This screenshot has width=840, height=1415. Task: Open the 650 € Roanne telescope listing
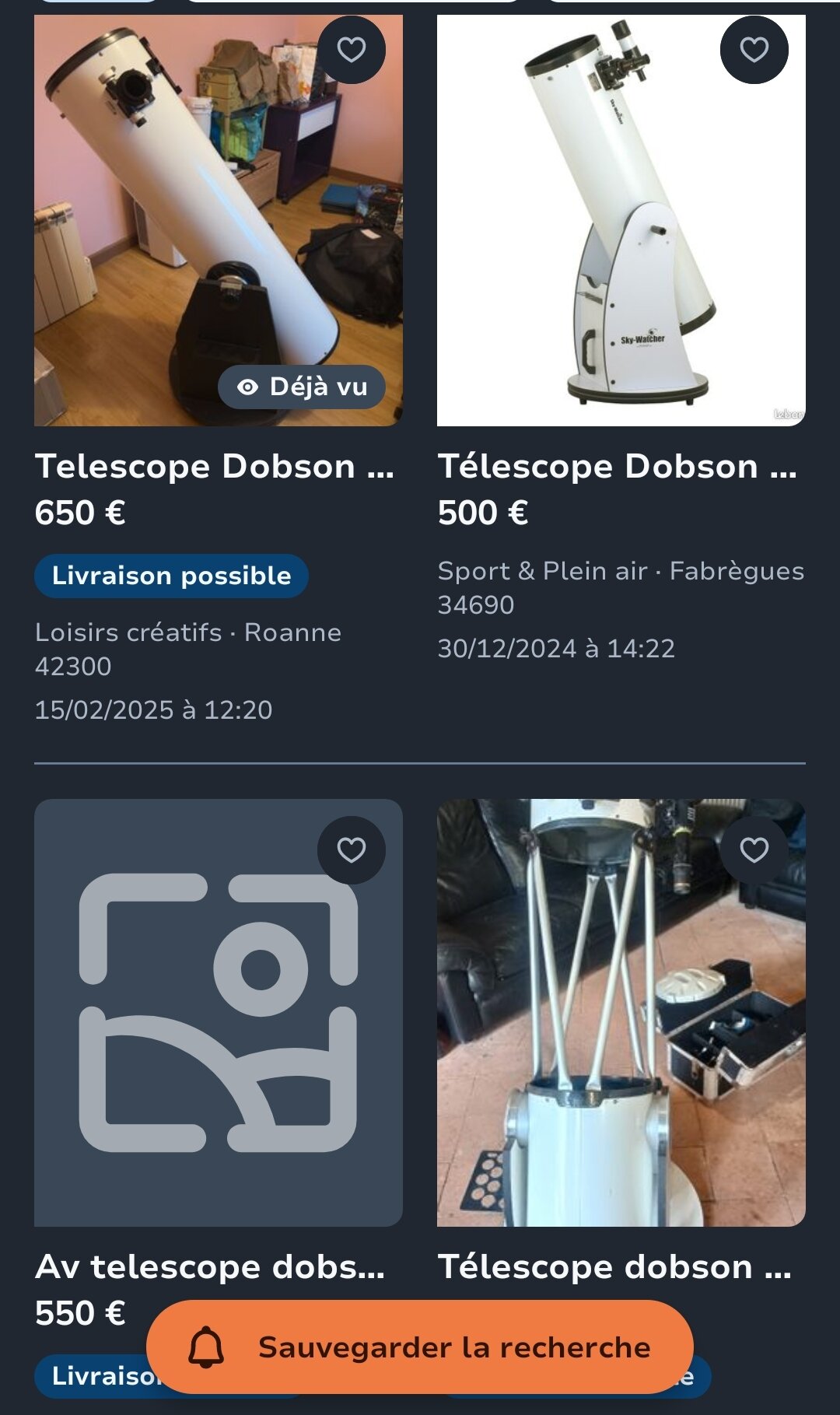tap(214, 466)
